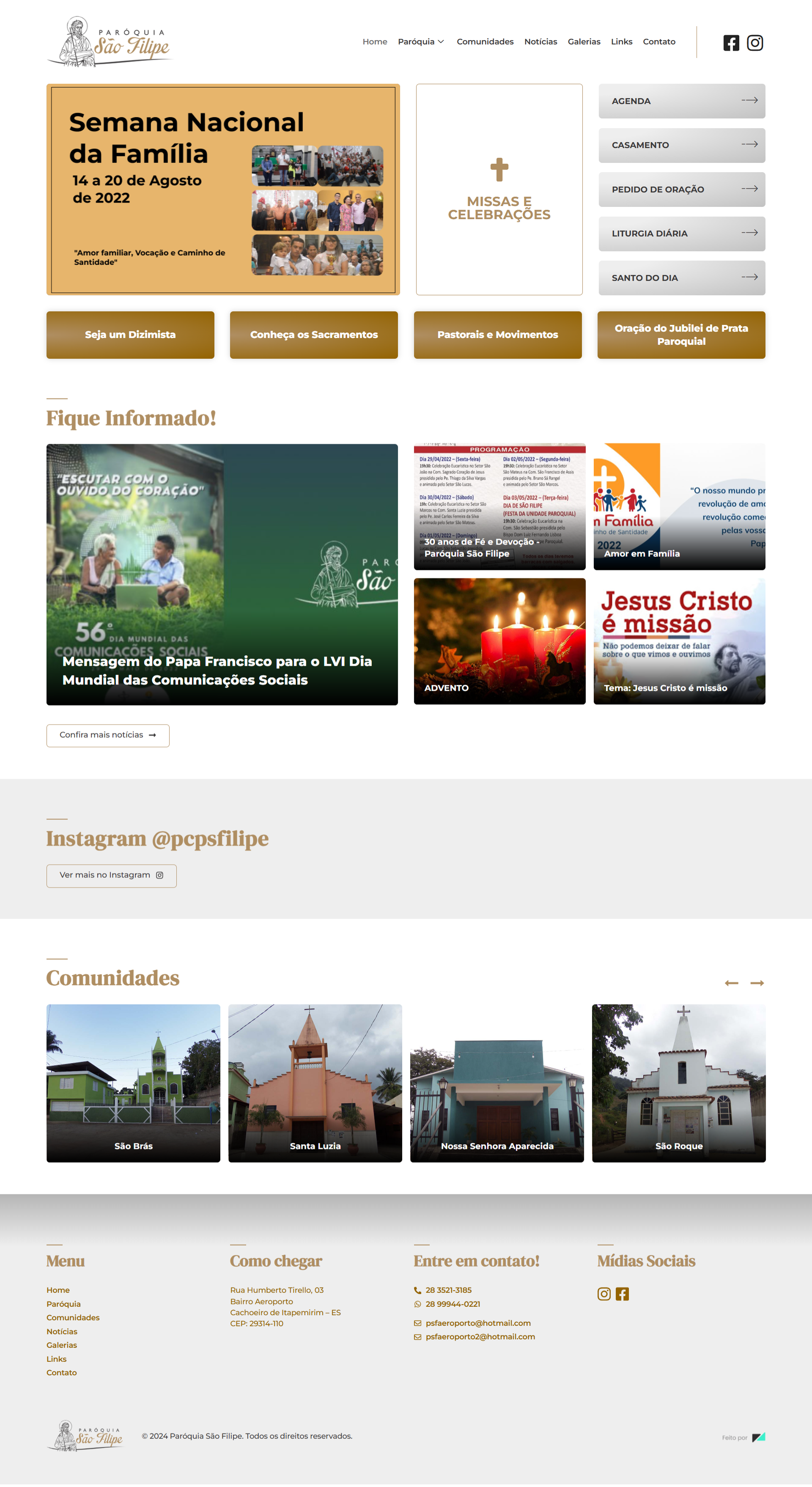
Task: Open Instagram icon in the header
Action: [754, 43]
